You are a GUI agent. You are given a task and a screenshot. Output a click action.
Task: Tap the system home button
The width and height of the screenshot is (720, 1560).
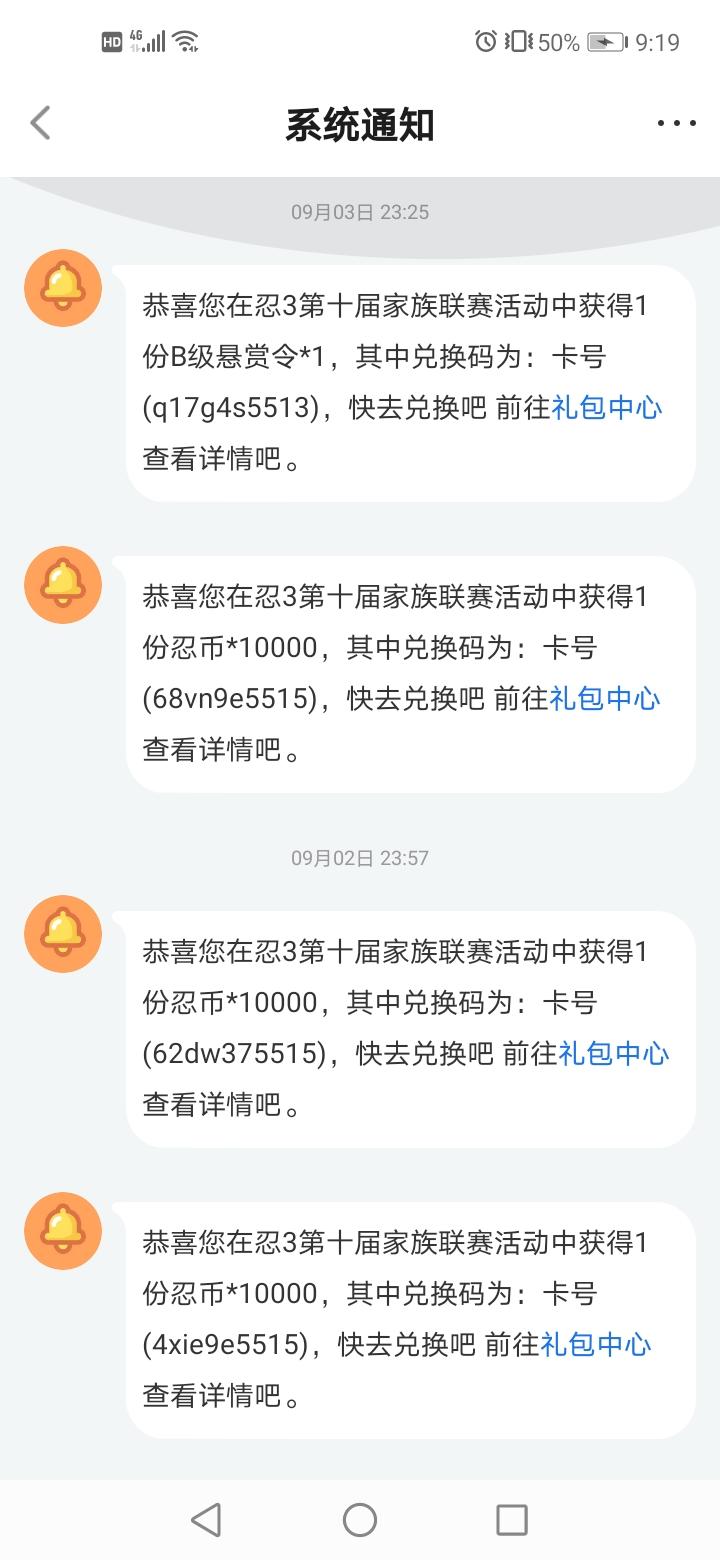360,1520
